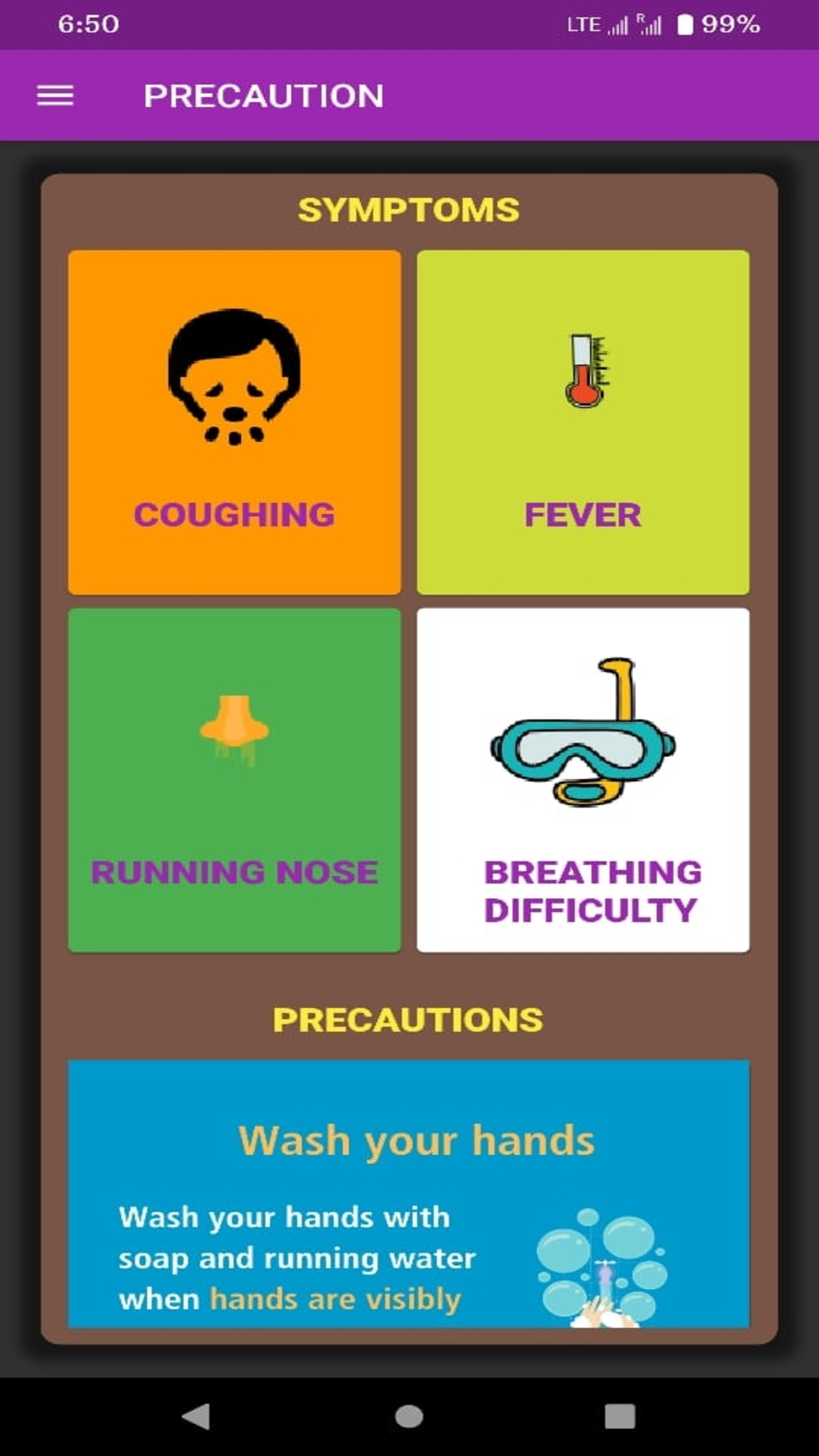
Task: Select the Fever symptom card
Action: [x=582, y=422]
